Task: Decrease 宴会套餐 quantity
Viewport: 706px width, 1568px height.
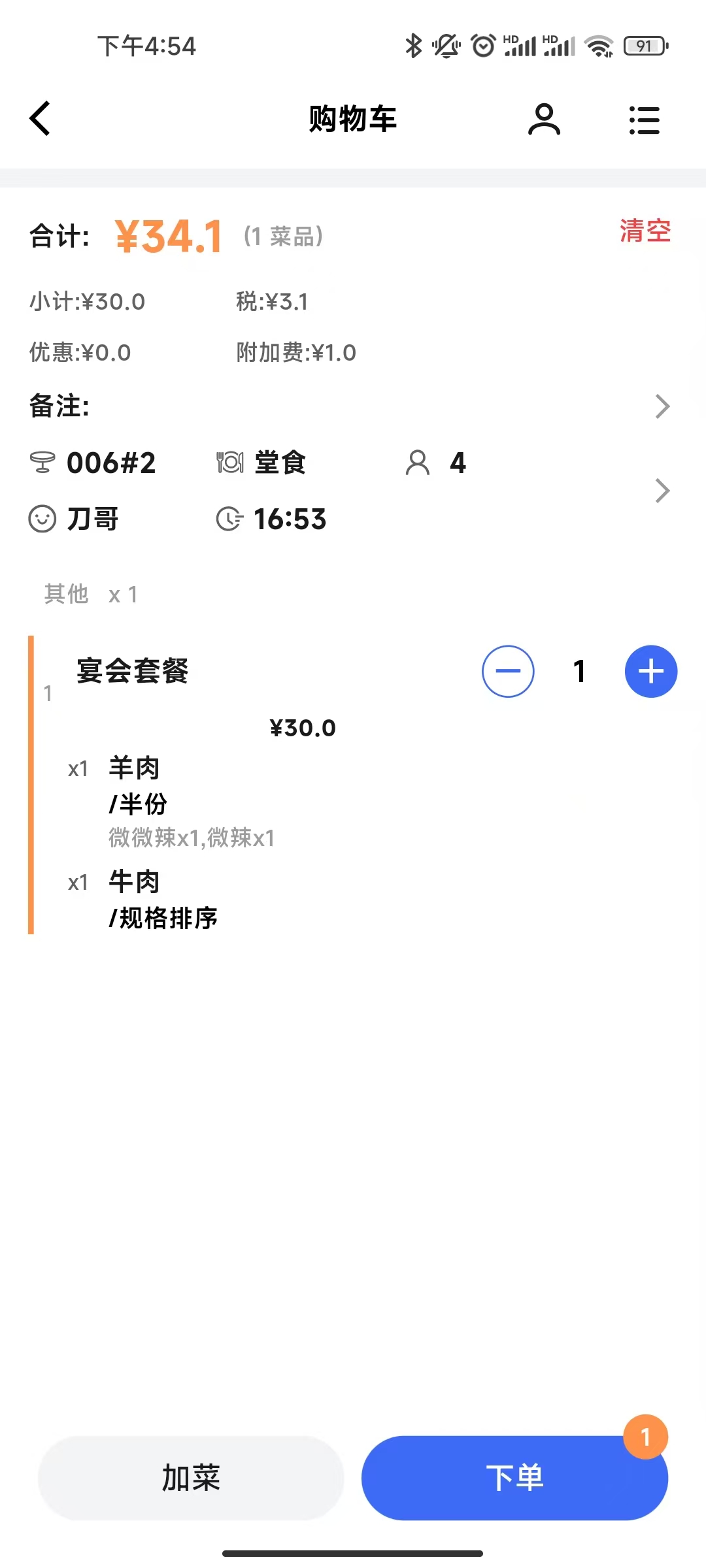Action: coord(508,671)
